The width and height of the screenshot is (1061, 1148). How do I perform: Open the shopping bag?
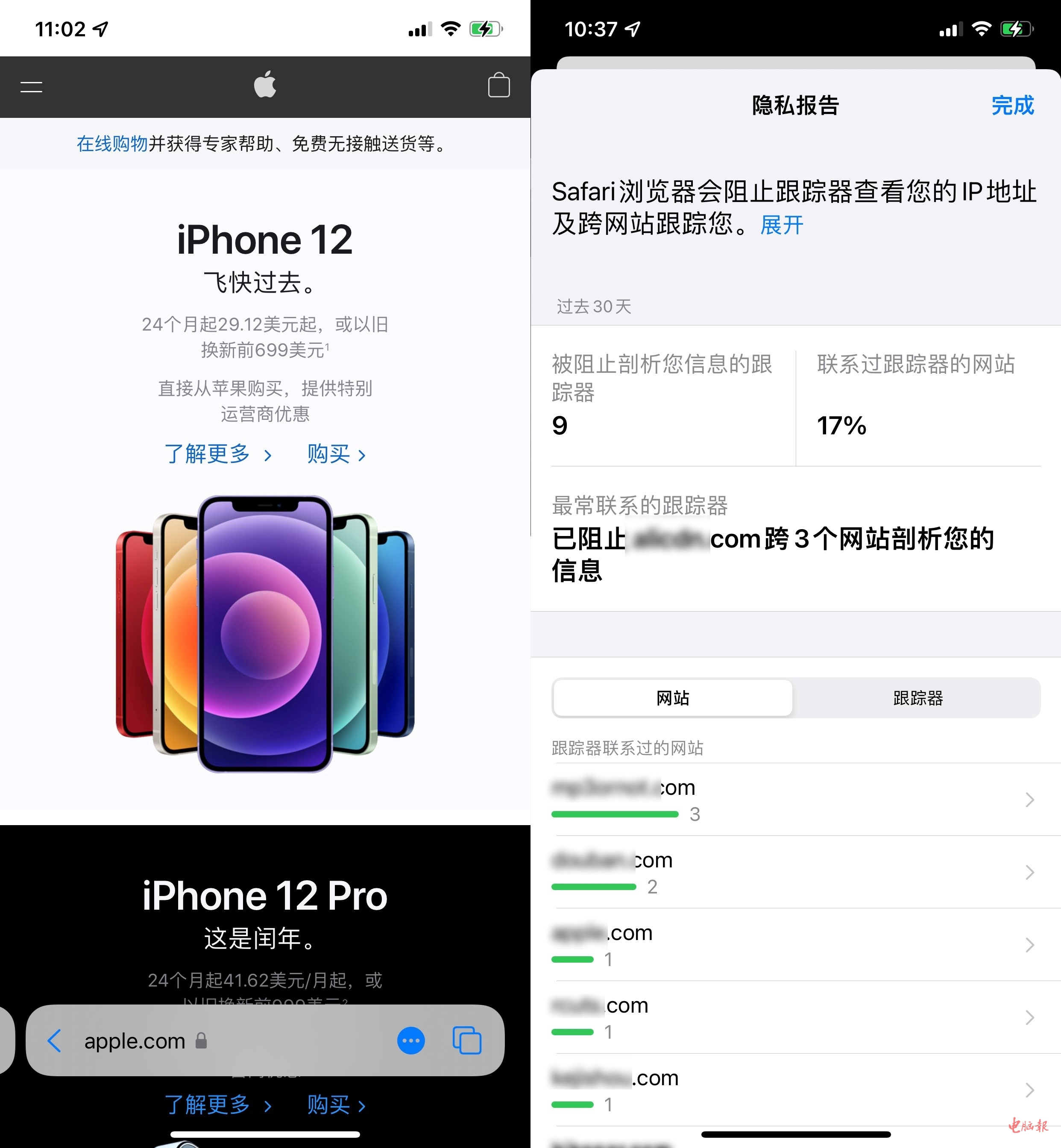[x=498, y=86]
